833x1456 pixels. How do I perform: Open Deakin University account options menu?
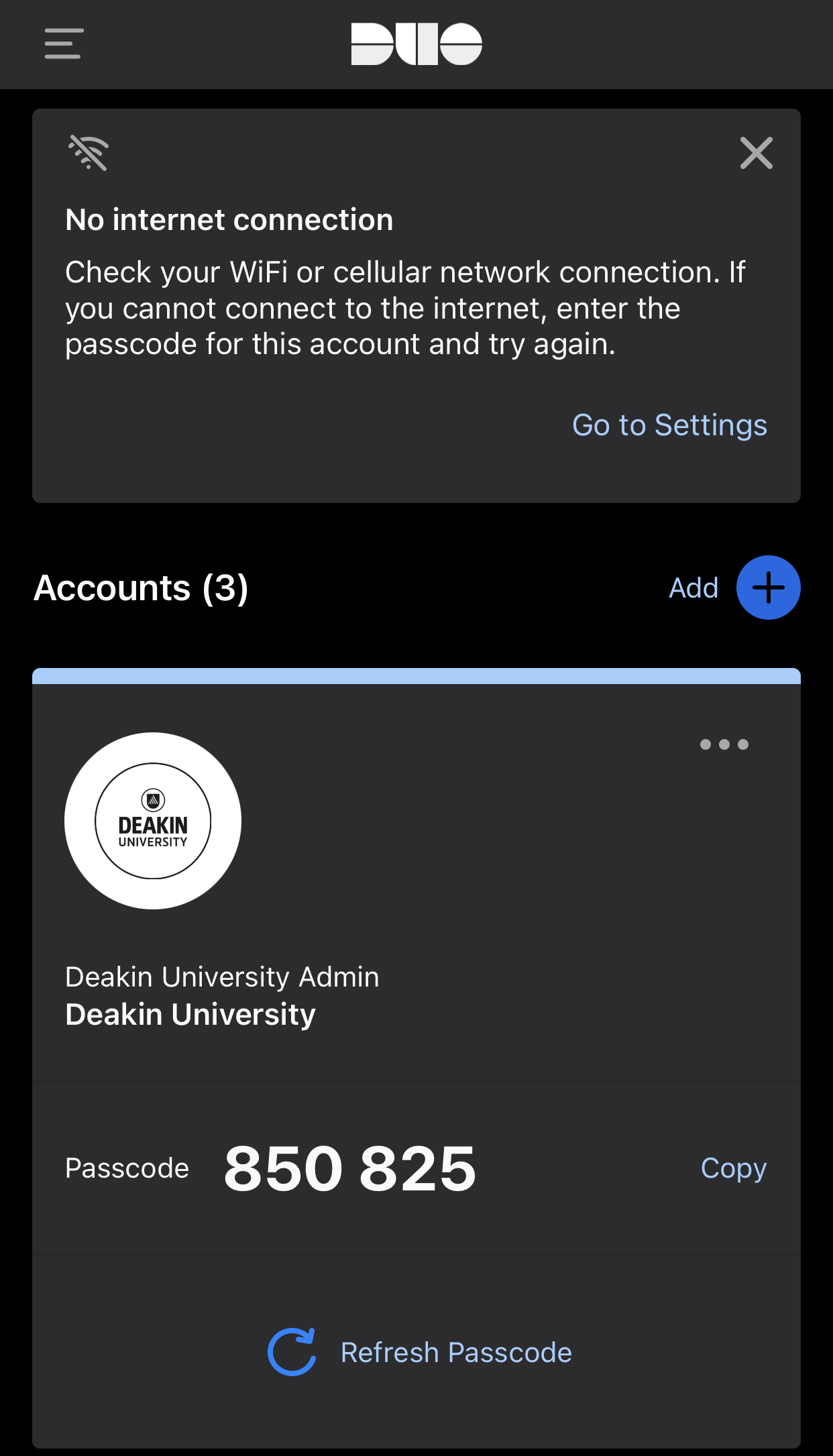click(724, 744)
